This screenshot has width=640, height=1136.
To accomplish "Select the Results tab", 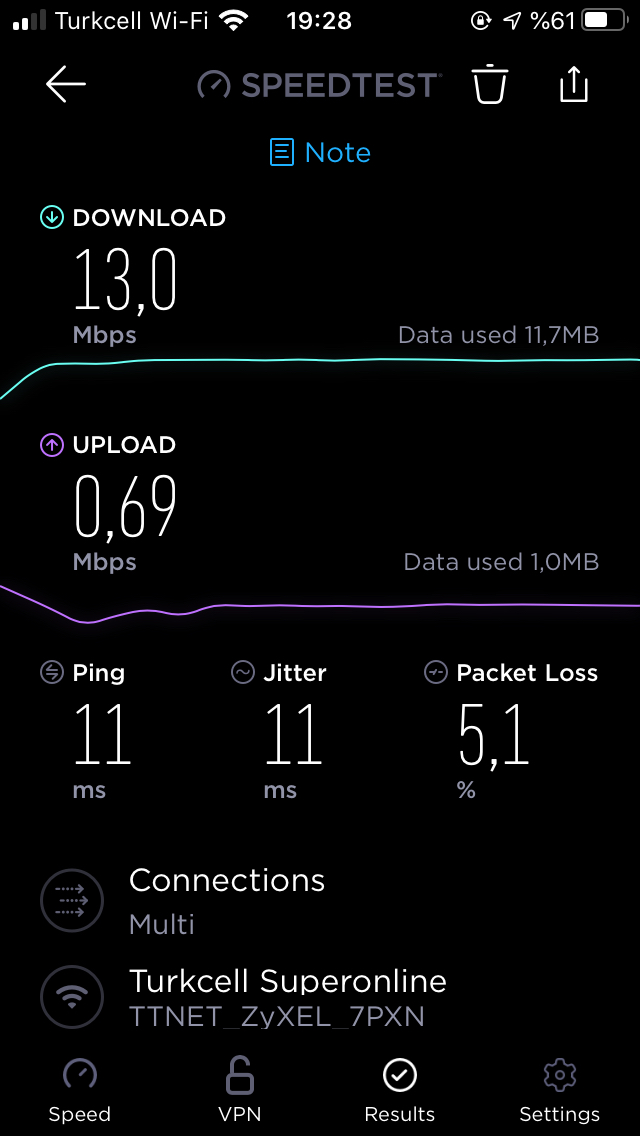I will [x=399, y=1090].
